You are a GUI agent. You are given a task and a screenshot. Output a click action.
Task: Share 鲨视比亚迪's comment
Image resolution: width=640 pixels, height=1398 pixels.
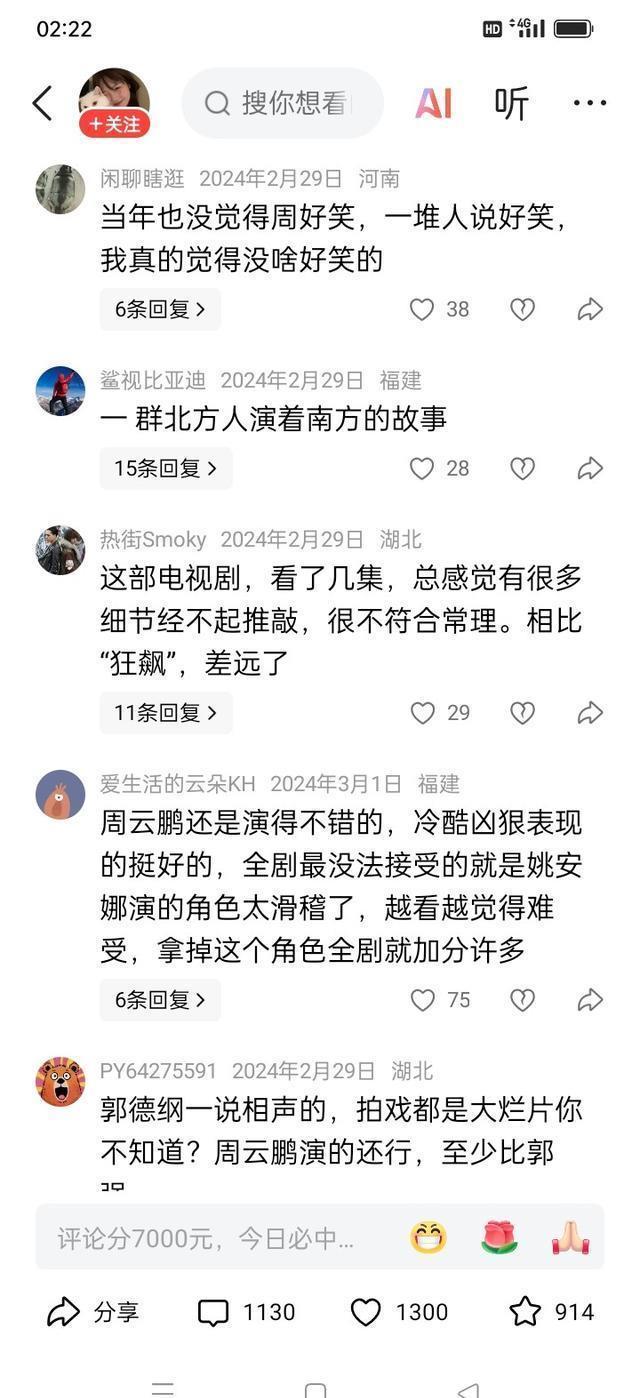pos(590,468)
